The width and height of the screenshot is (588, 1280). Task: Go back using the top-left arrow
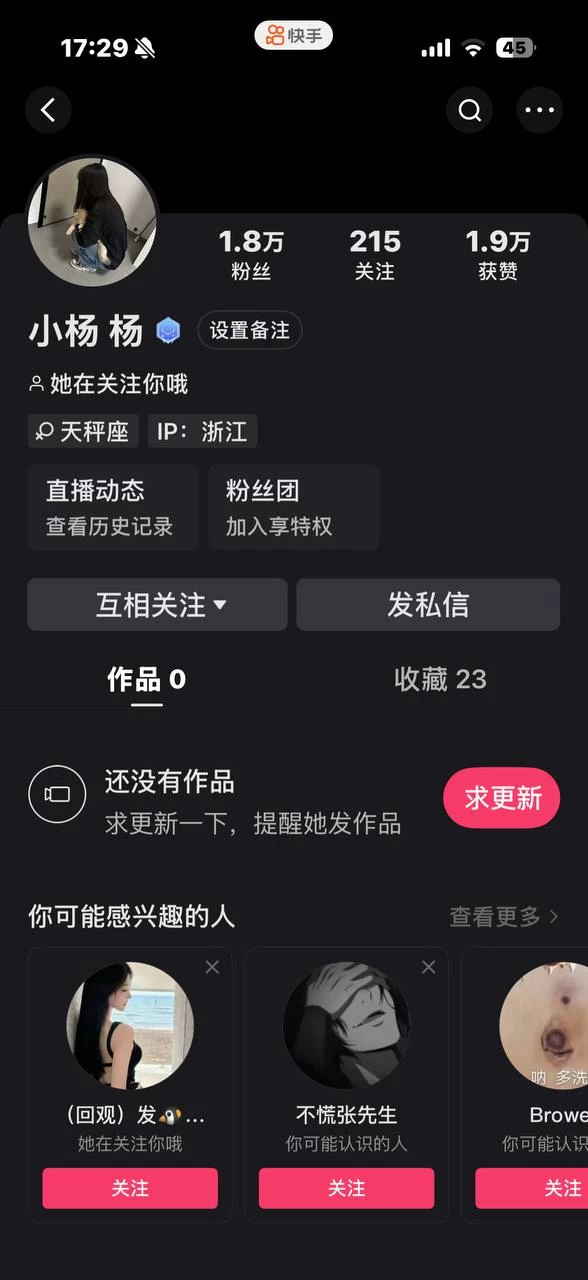[x=48, y=110]
